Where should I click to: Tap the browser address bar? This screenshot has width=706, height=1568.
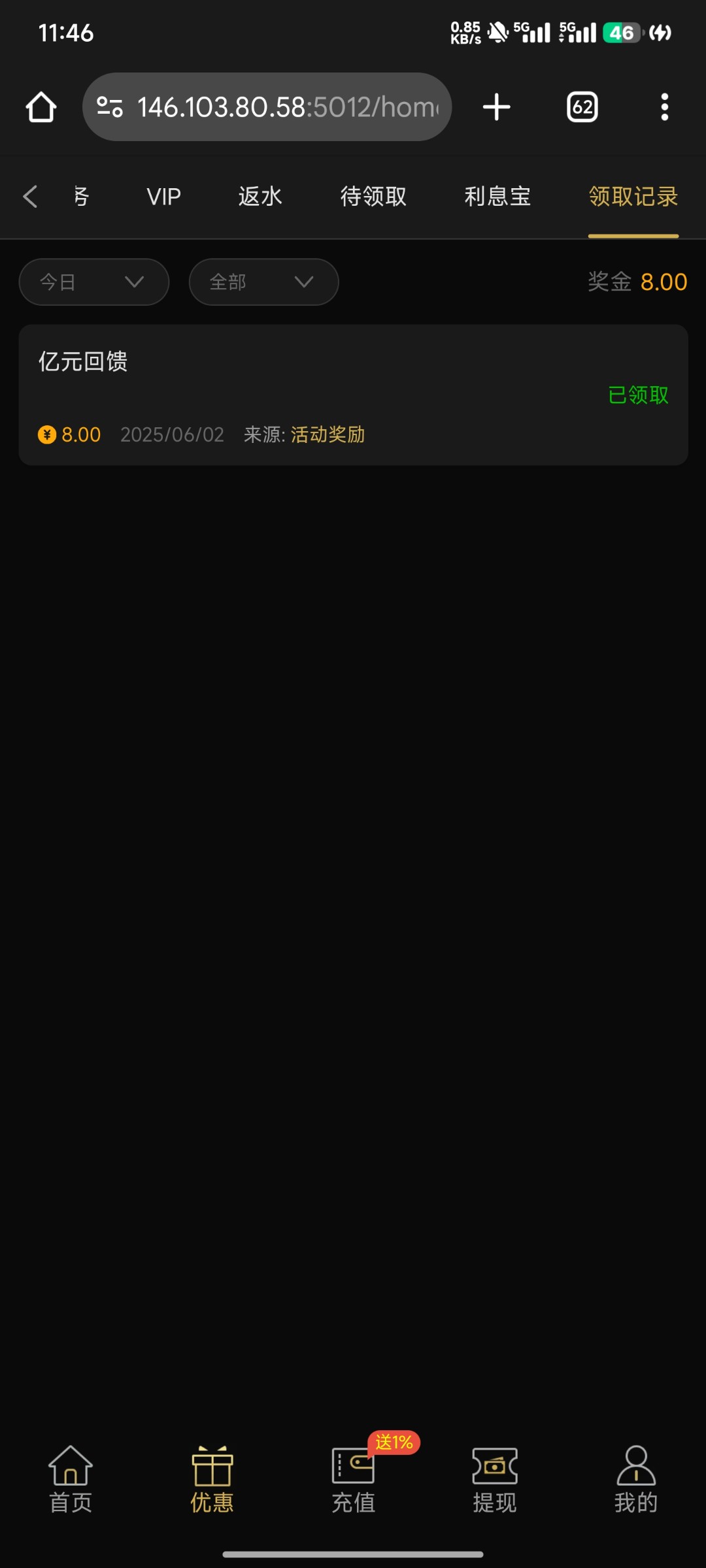pos(267,107)
